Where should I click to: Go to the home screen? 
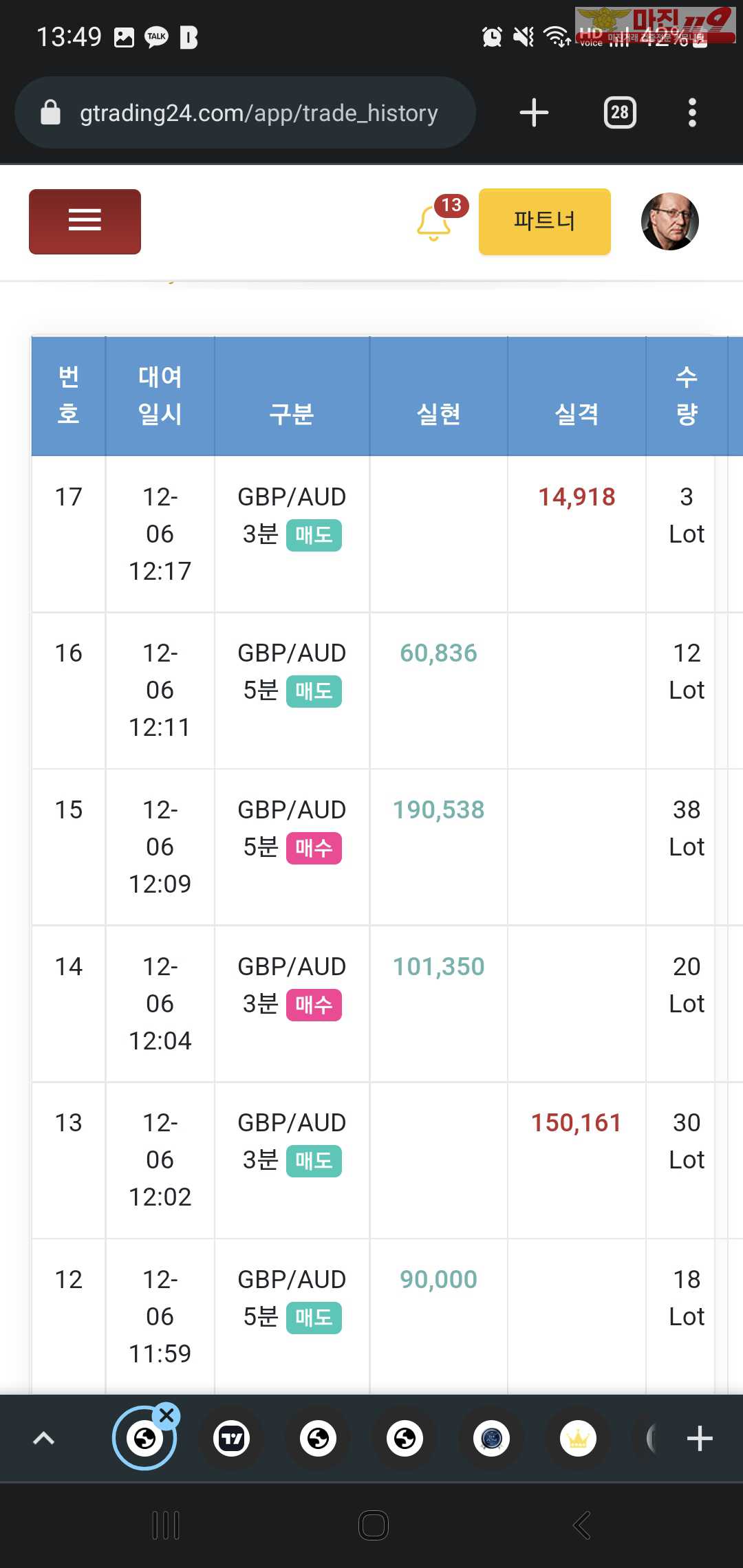(x=373, y=1525)
